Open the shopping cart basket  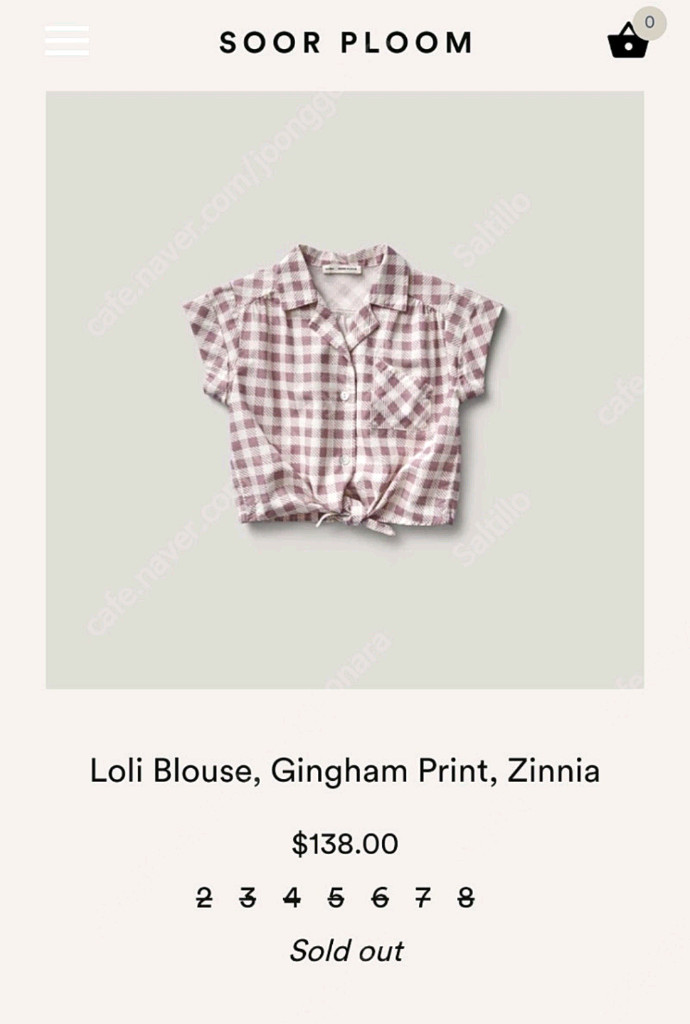click(629, 40)
